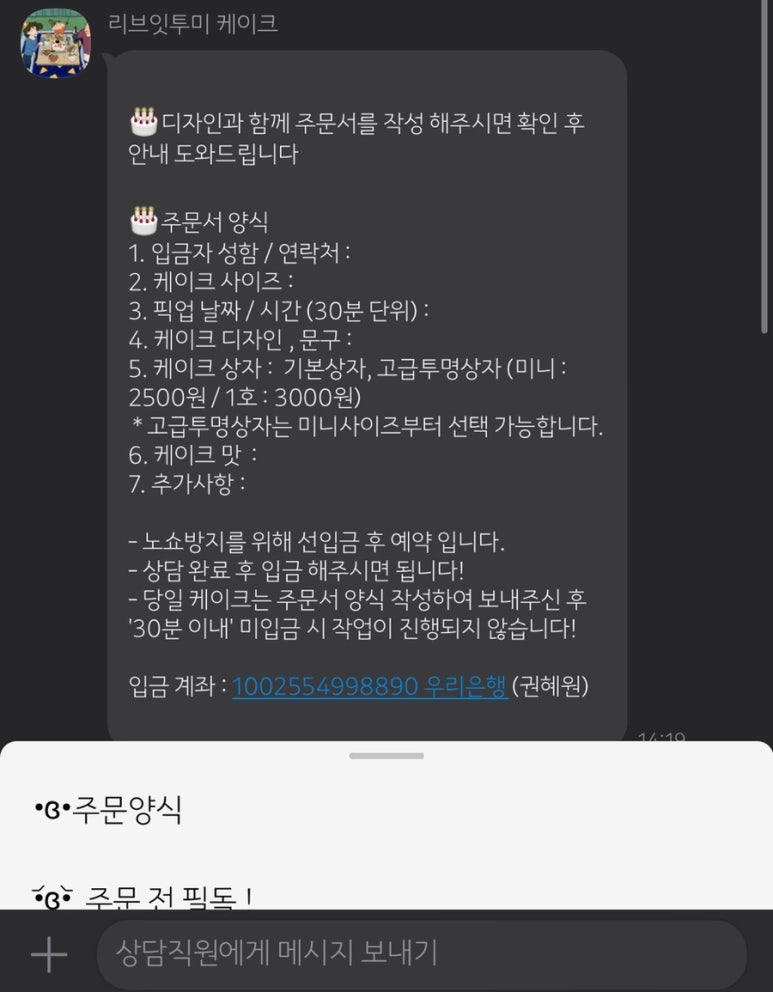773x992 pixels.
Task: Open the plus attachment menu
Action: [48, 954]
